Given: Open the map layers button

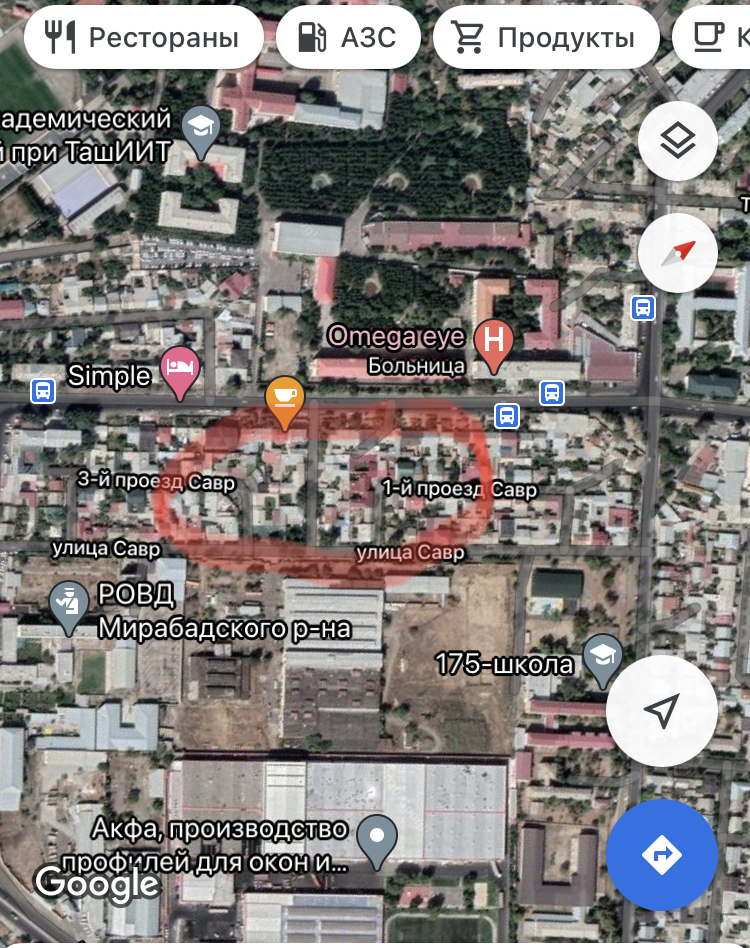Looking at the screenshot, I should tap(677, 142).
